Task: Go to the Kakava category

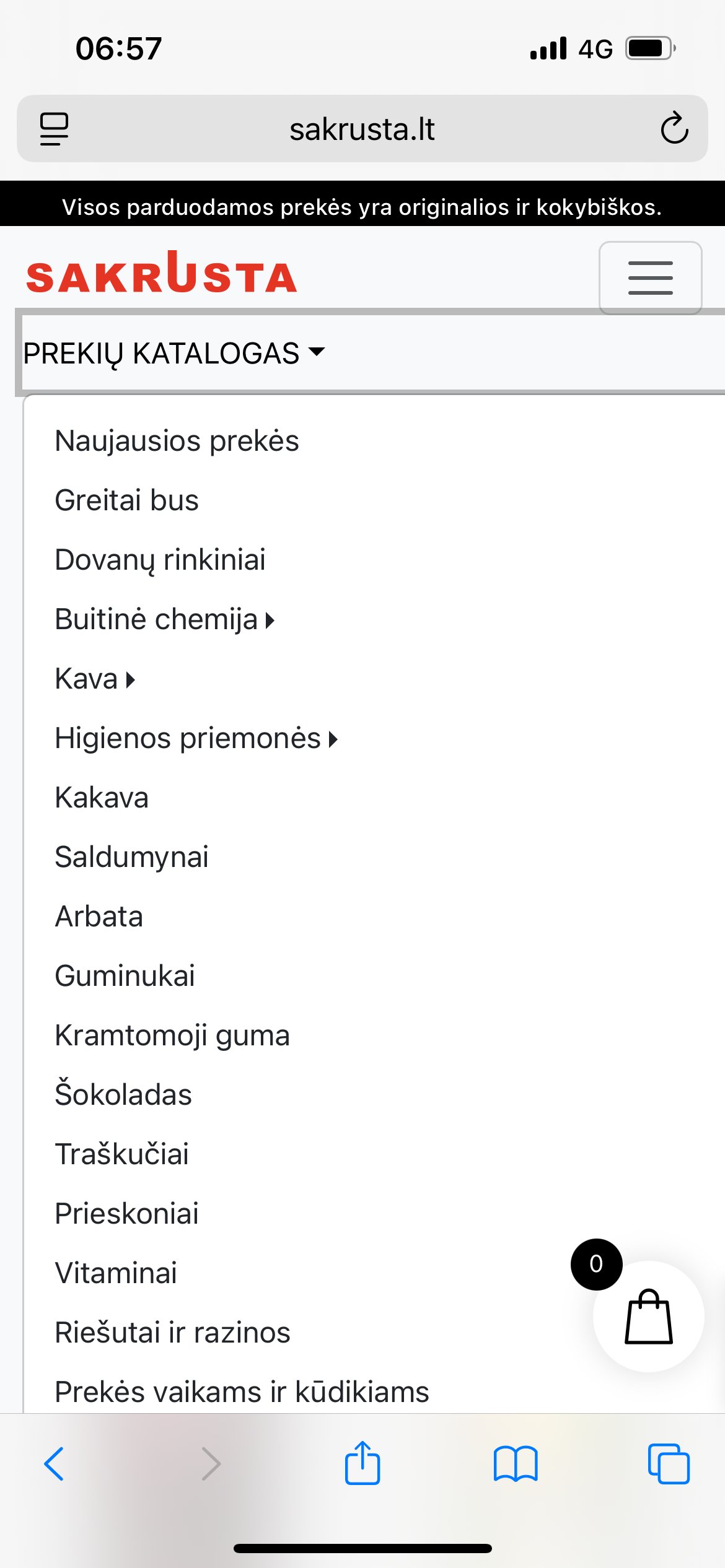Action: [102, 798]
